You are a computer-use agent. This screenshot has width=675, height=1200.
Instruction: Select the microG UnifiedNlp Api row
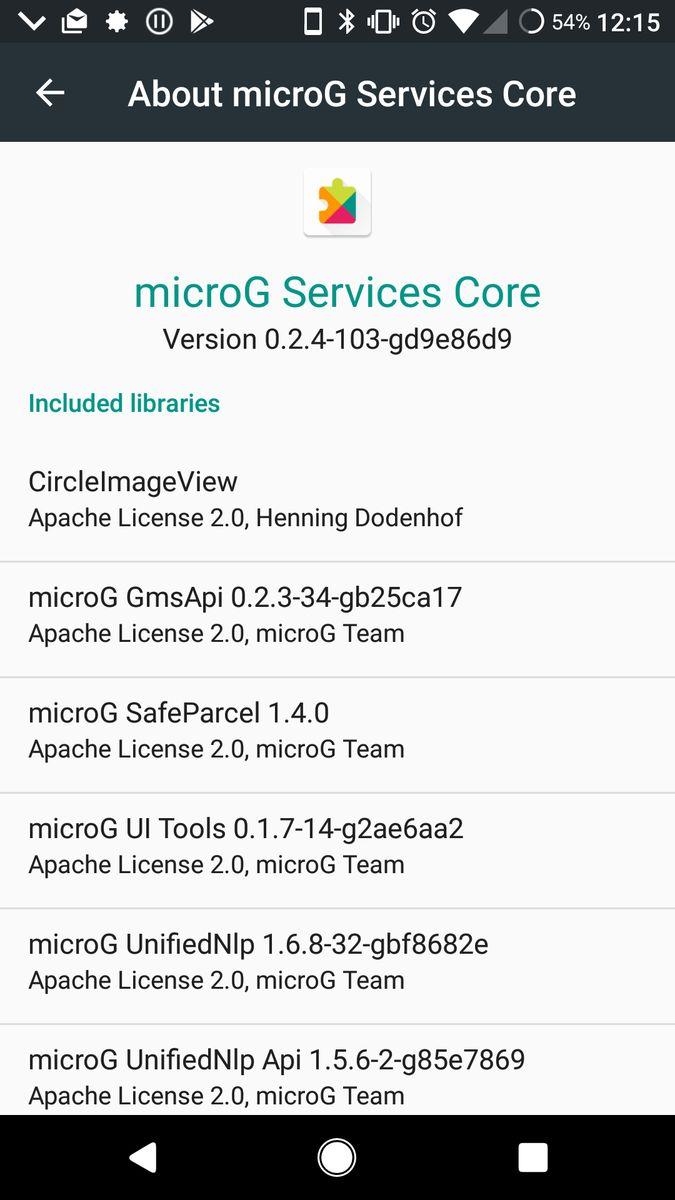[x=337, y=1075]
